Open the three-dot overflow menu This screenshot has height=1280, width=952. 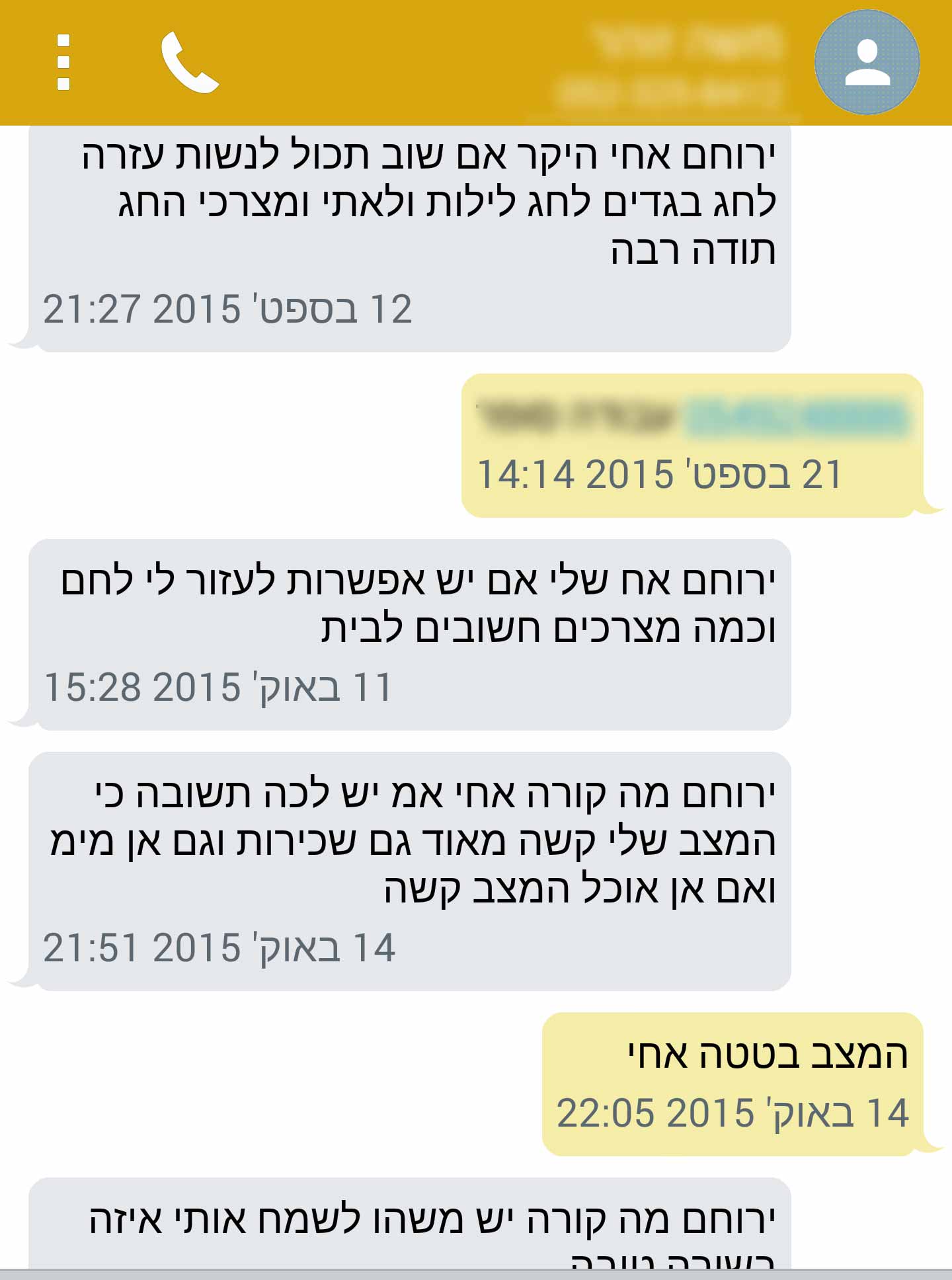coord(63,62)
